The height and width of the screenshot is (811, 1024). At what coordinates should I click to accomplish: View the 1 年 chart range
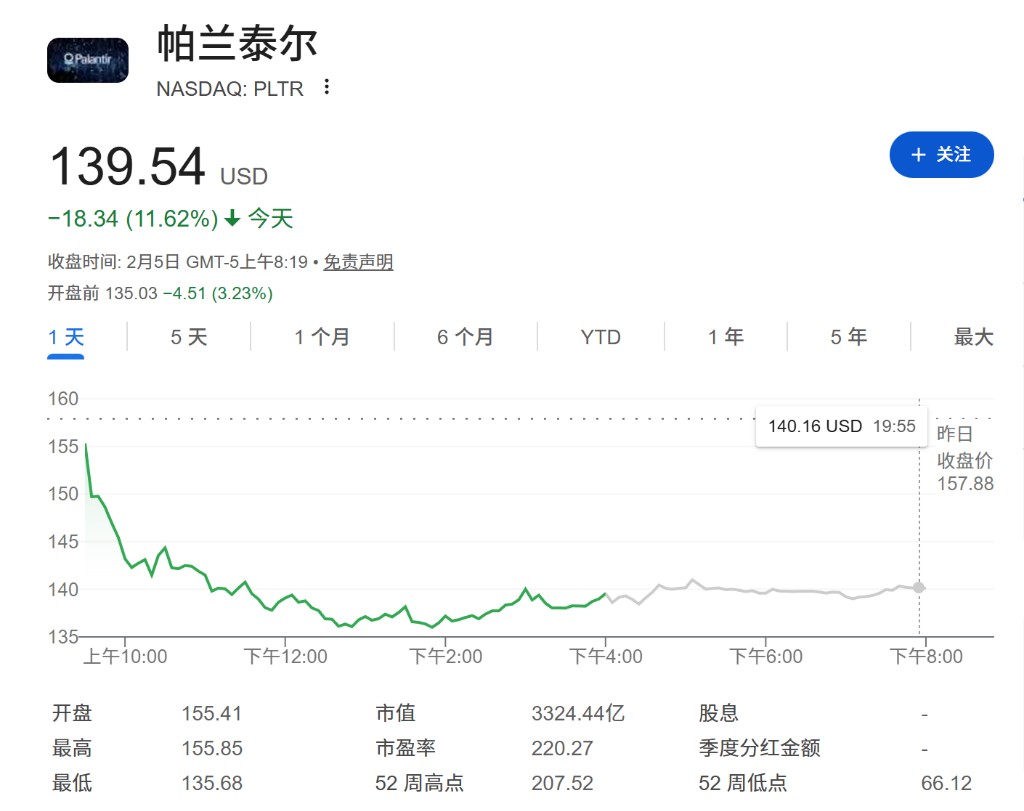[726, 337]
